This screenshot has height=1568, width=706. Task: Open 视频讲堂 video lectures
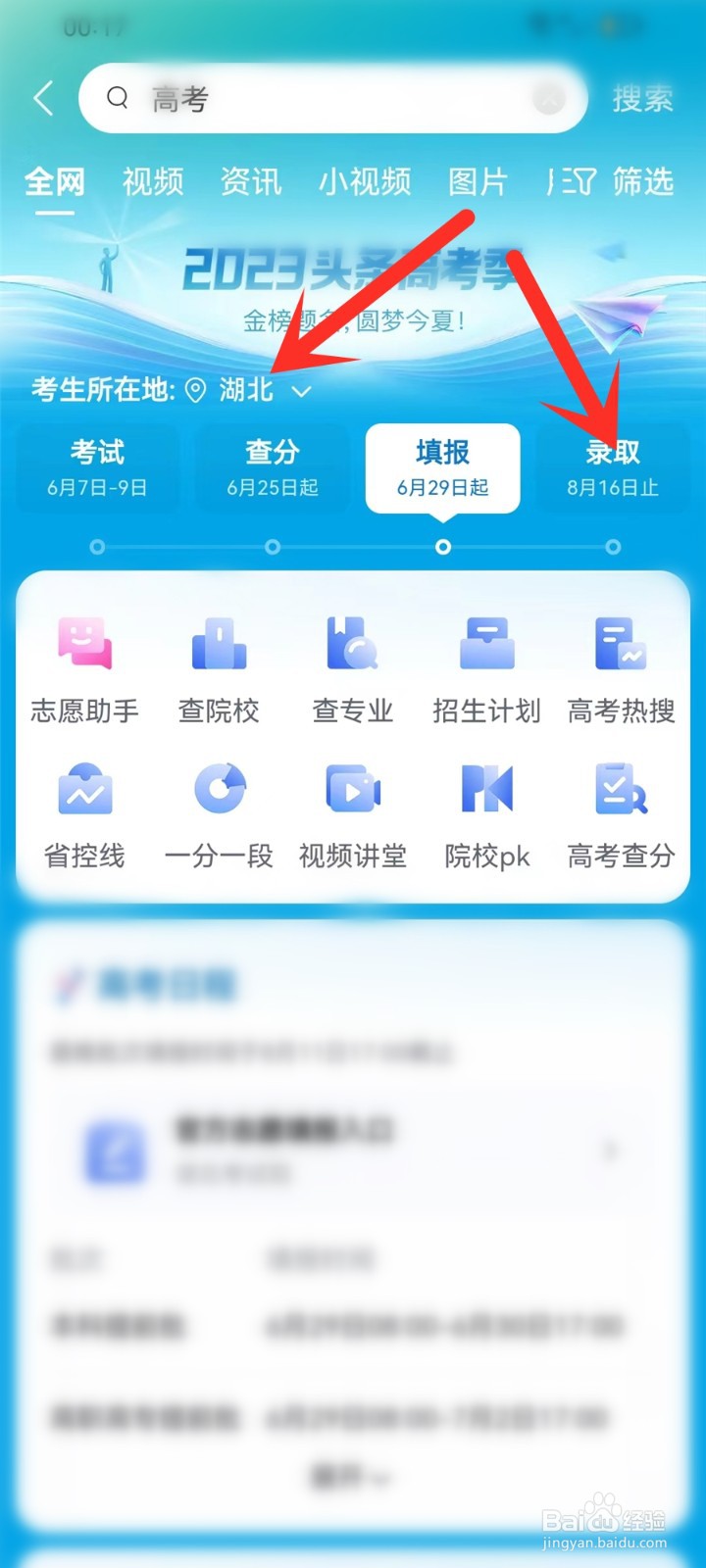click(x=352, y=813)
